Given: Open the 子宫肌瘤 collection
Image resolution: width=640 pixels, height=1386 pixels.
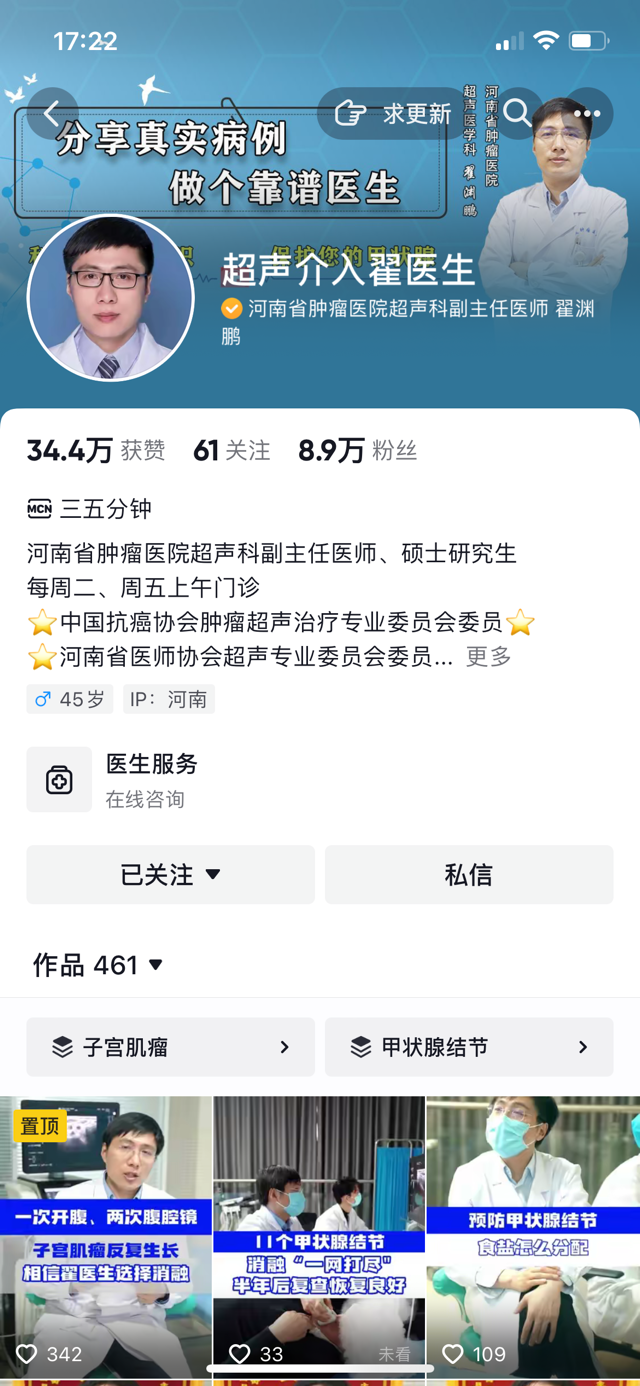Looking at the screenshot, I should (170, 1047).
